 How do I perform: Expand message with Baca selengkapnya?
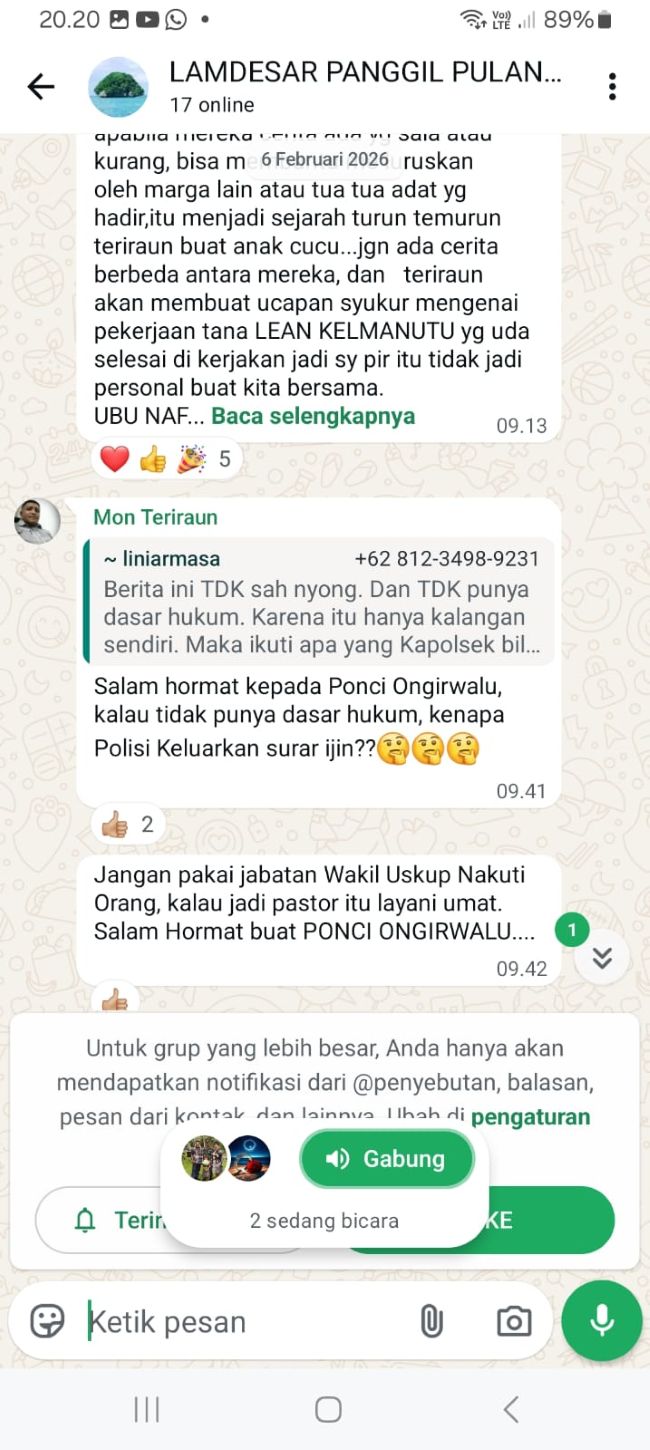tap(312, 416)
